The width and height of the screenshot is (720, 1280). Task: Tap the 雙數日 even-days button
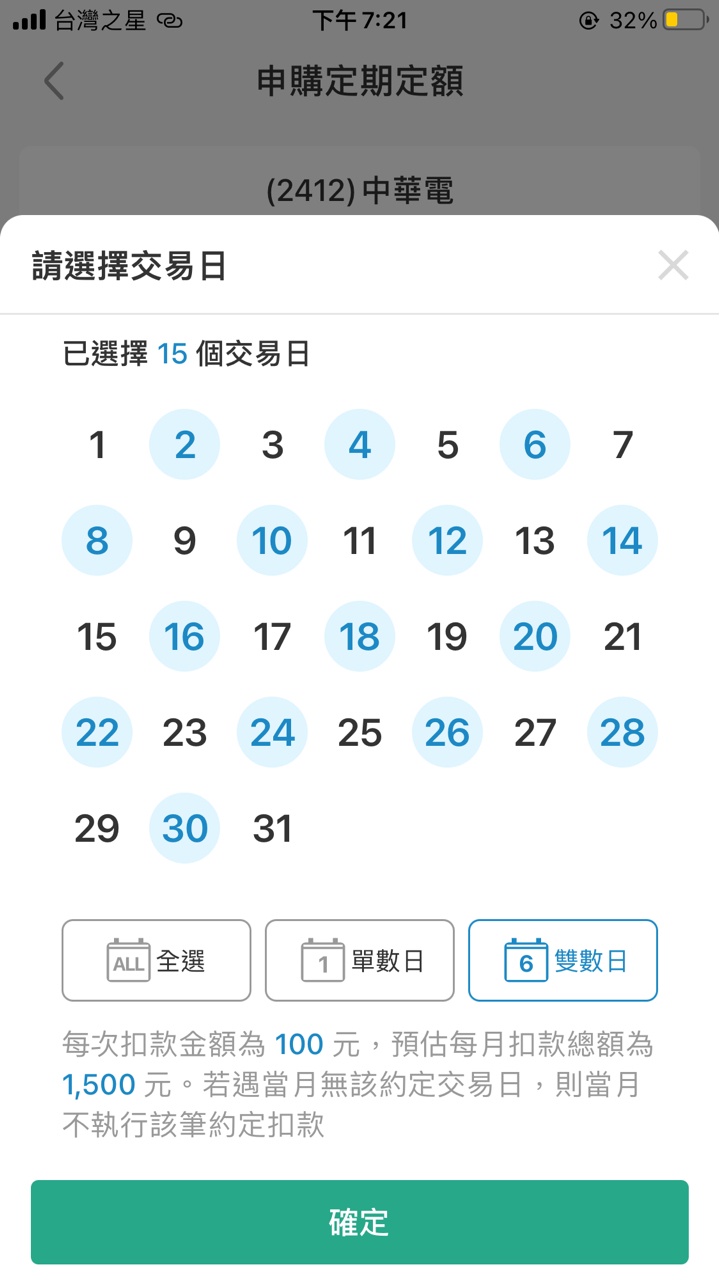pyautogui.click(x=563, y=961)
